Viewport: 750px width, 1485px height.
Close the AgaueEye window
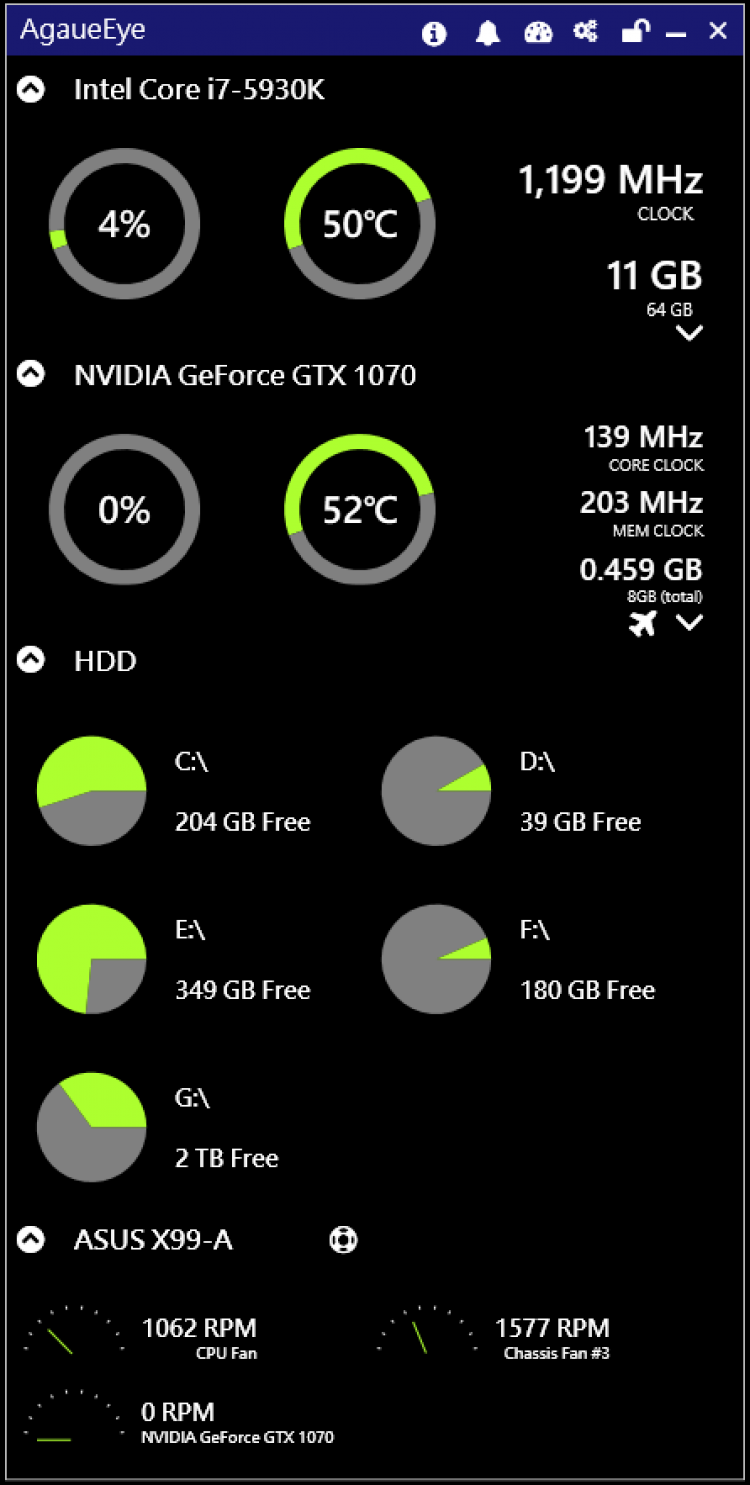click(x=718, y=31)
